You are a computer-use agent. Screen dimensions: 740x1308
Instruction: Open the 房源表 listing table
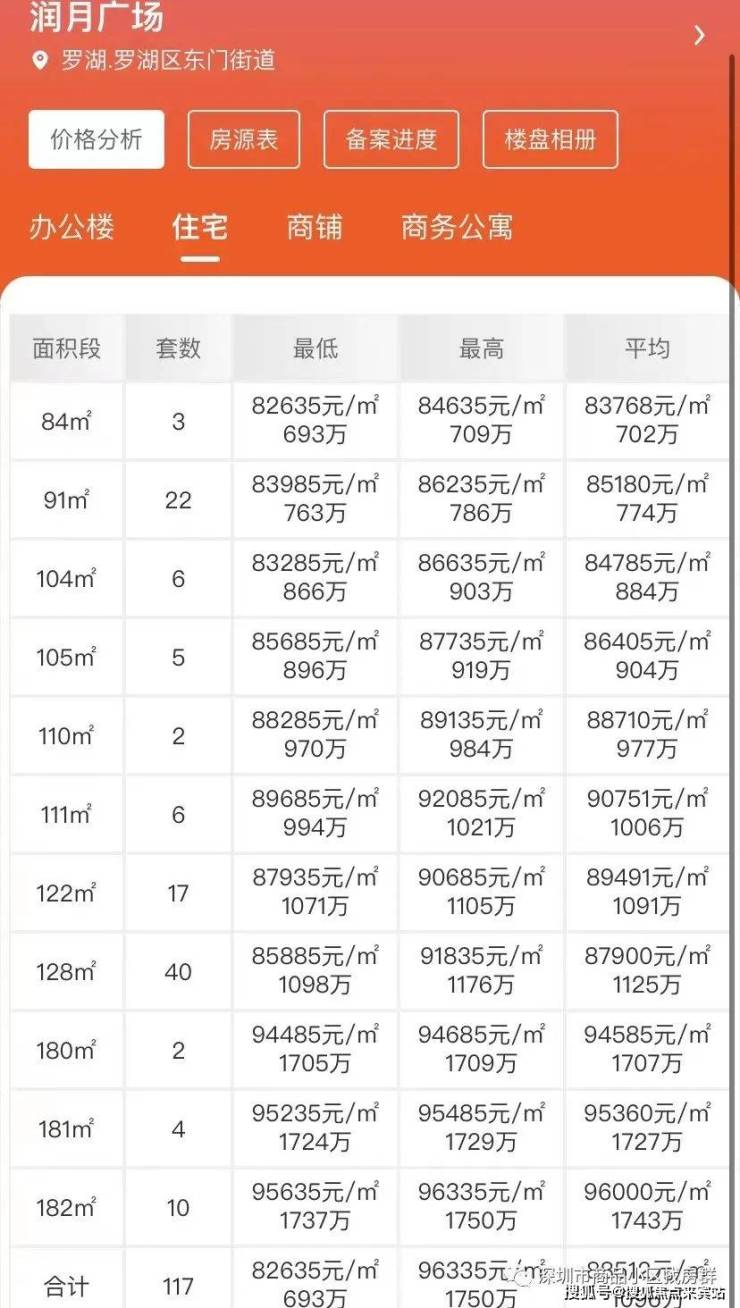pos(244,139)
